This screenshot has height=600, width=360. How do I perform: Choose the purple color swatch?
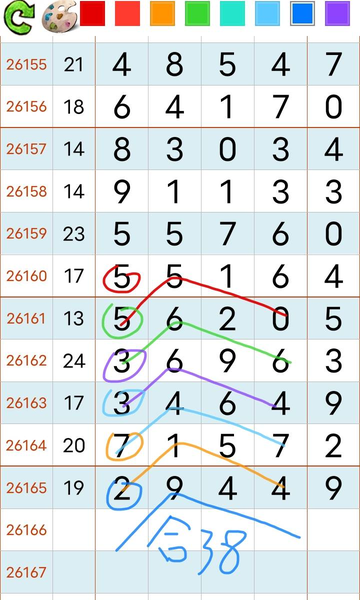tap(337, 14)
